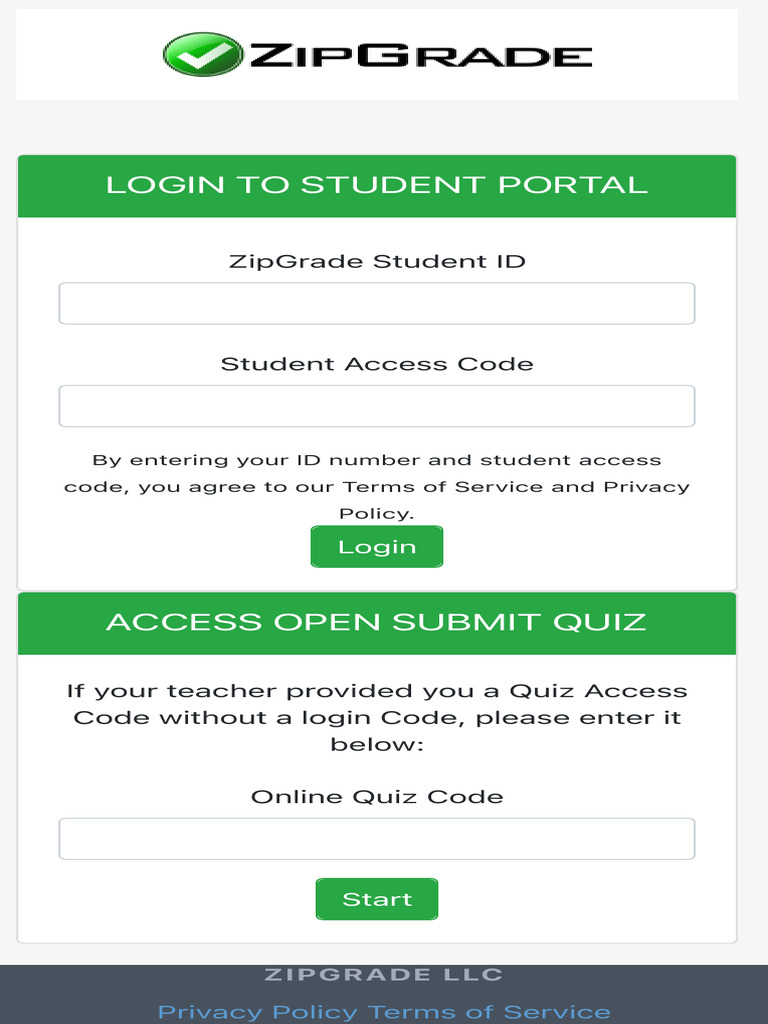Select the Online Quiz Code field
768x1024 pixels.
377,839
